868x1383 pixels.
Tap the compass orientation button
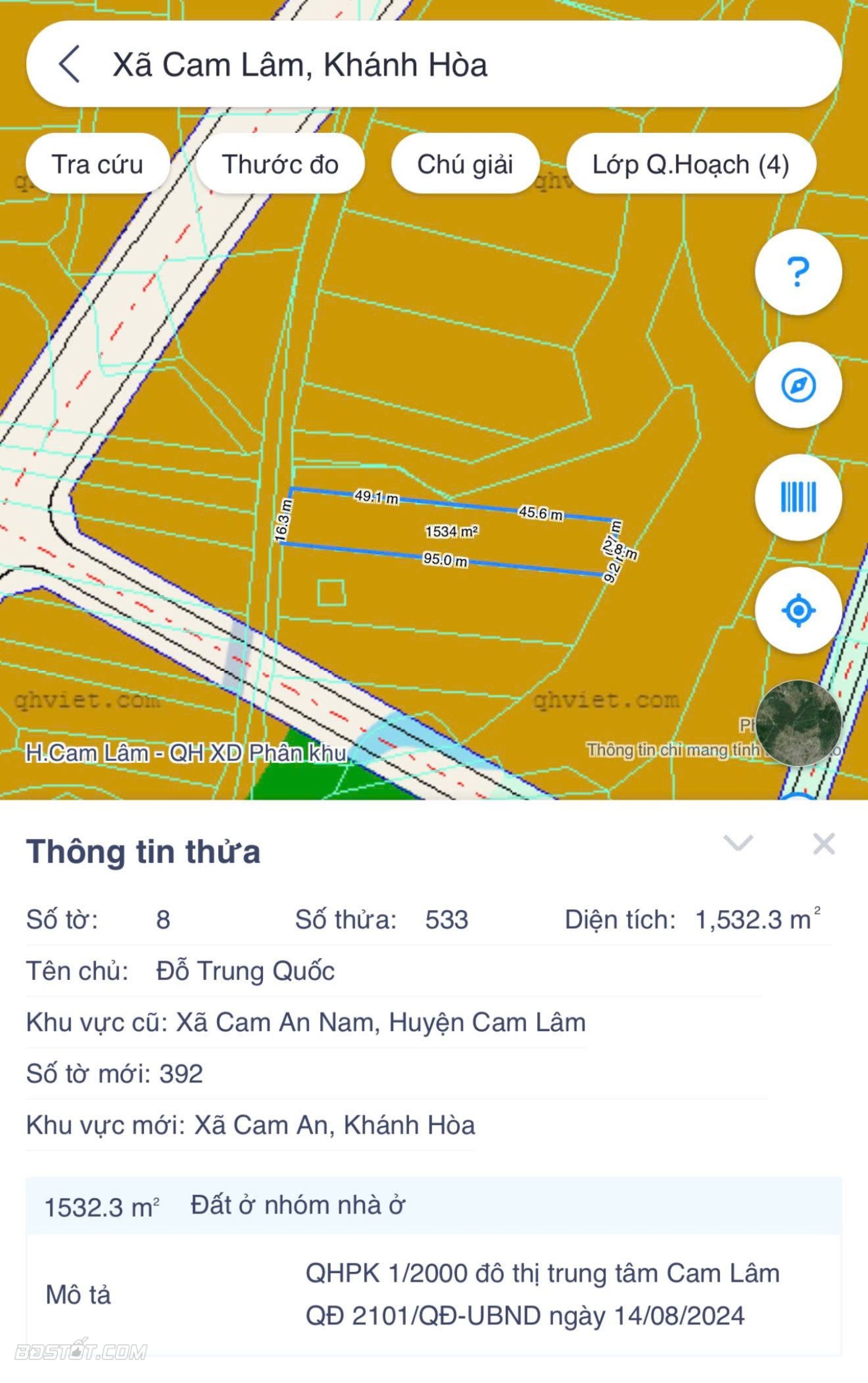(798, 385)
